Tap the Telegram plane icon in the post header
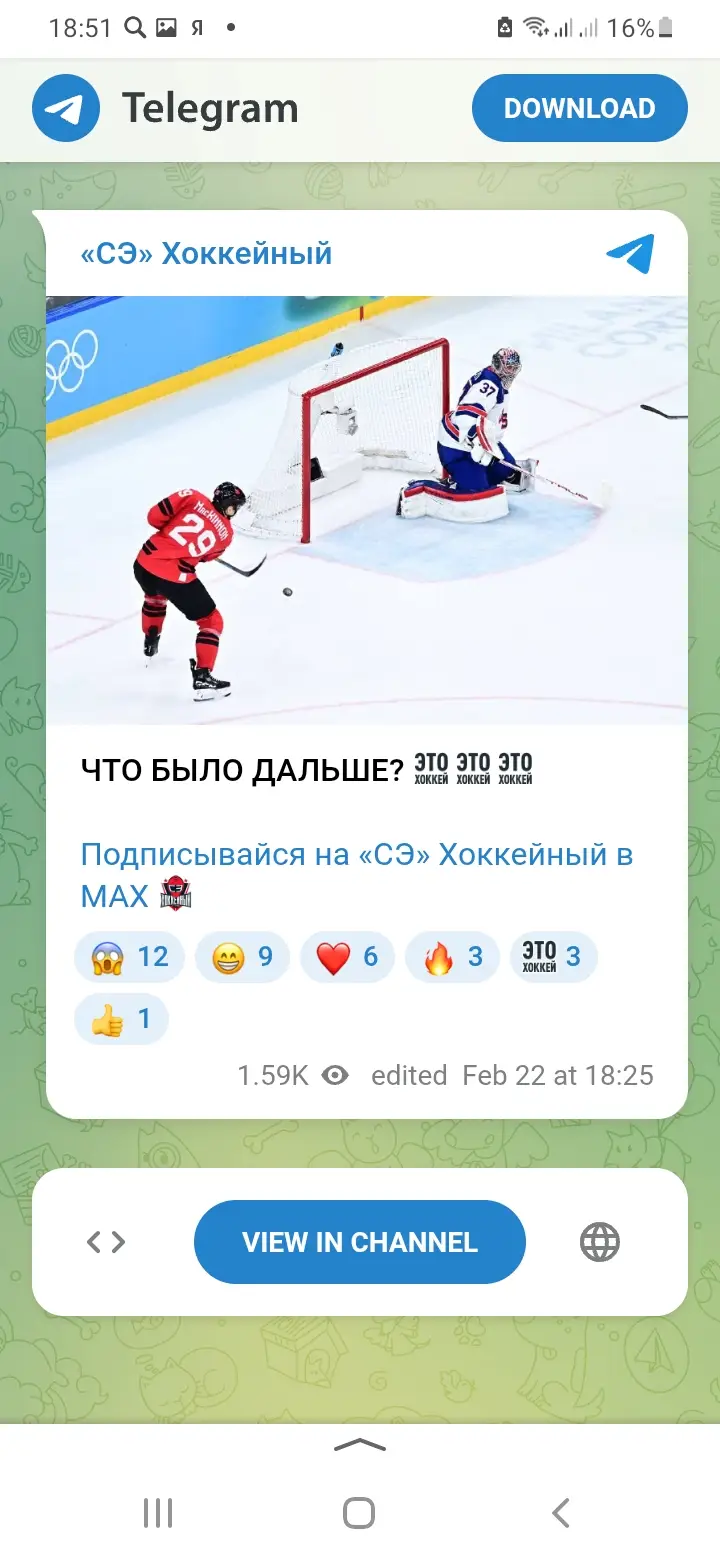 click(630, 254)
